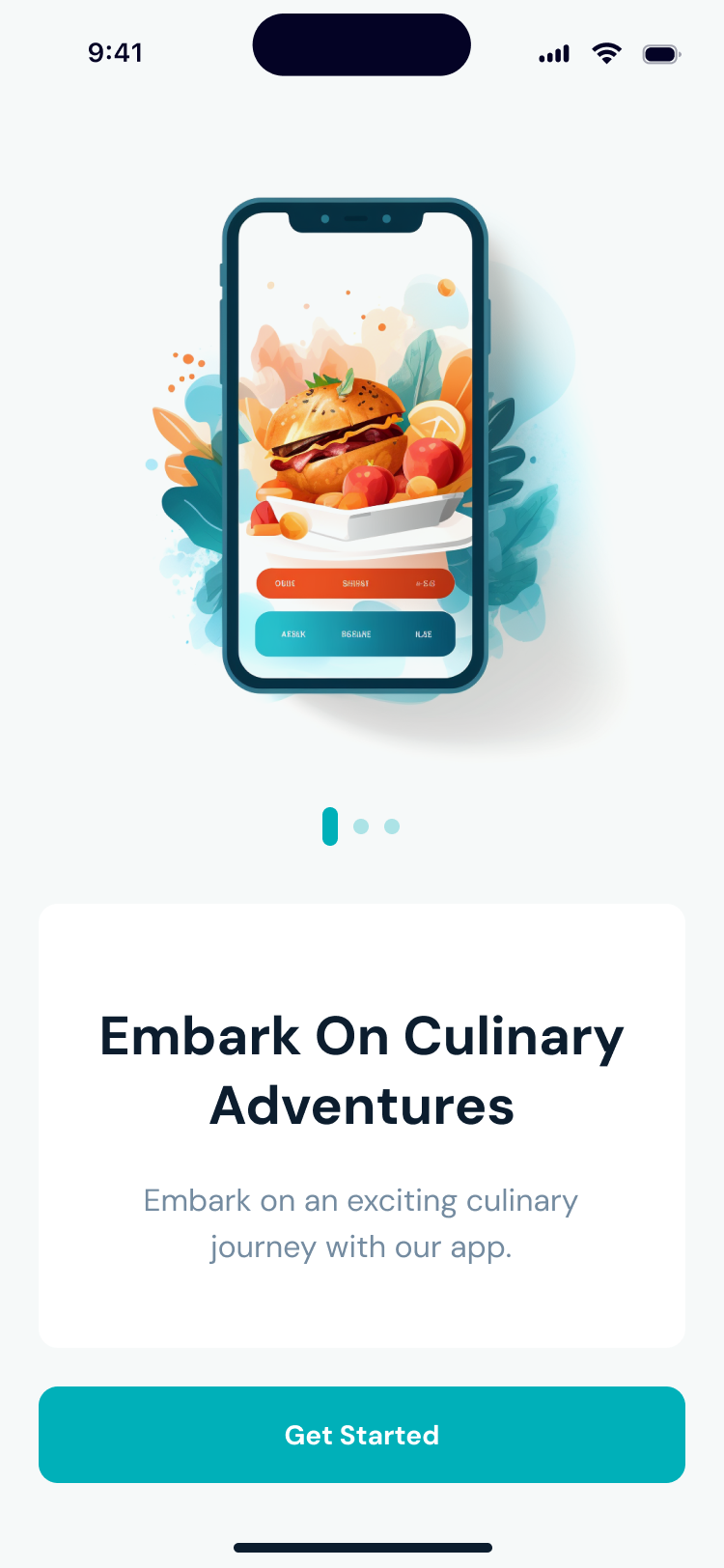Tap the Wi-Fi status icon

[x=606, y=53]
